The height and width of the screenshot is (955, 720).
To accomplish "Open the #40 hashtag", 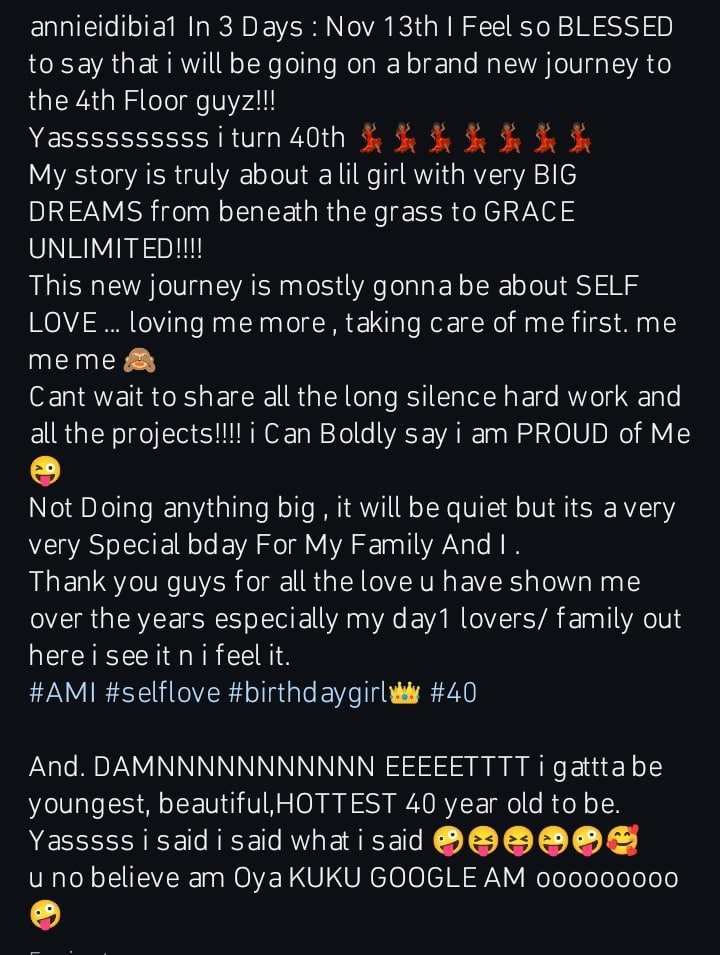I will 453,692.
